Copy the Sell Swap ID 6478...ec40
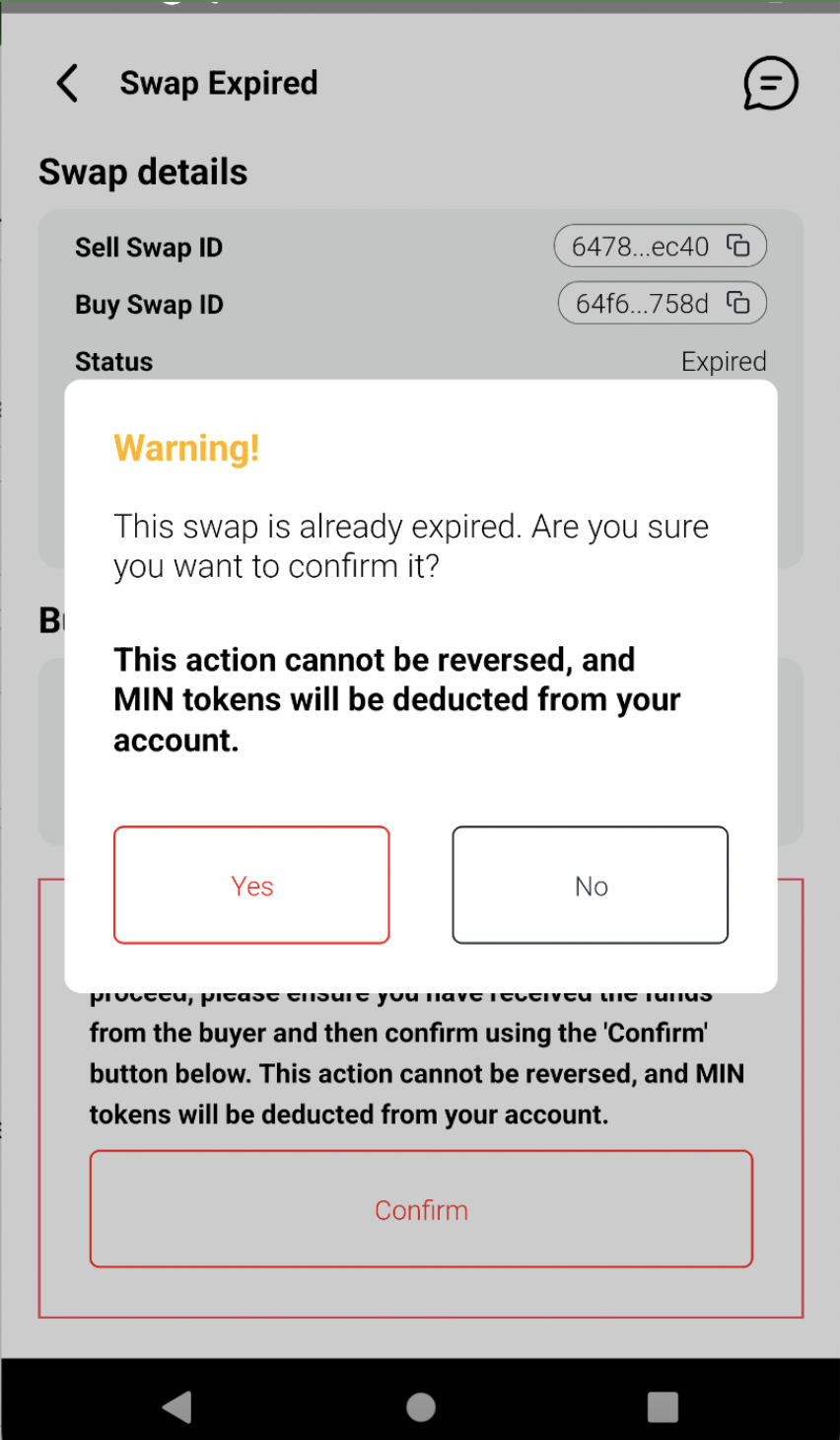Image resolution: width=840 pixels, height=1440 pixels. (738, 246)
